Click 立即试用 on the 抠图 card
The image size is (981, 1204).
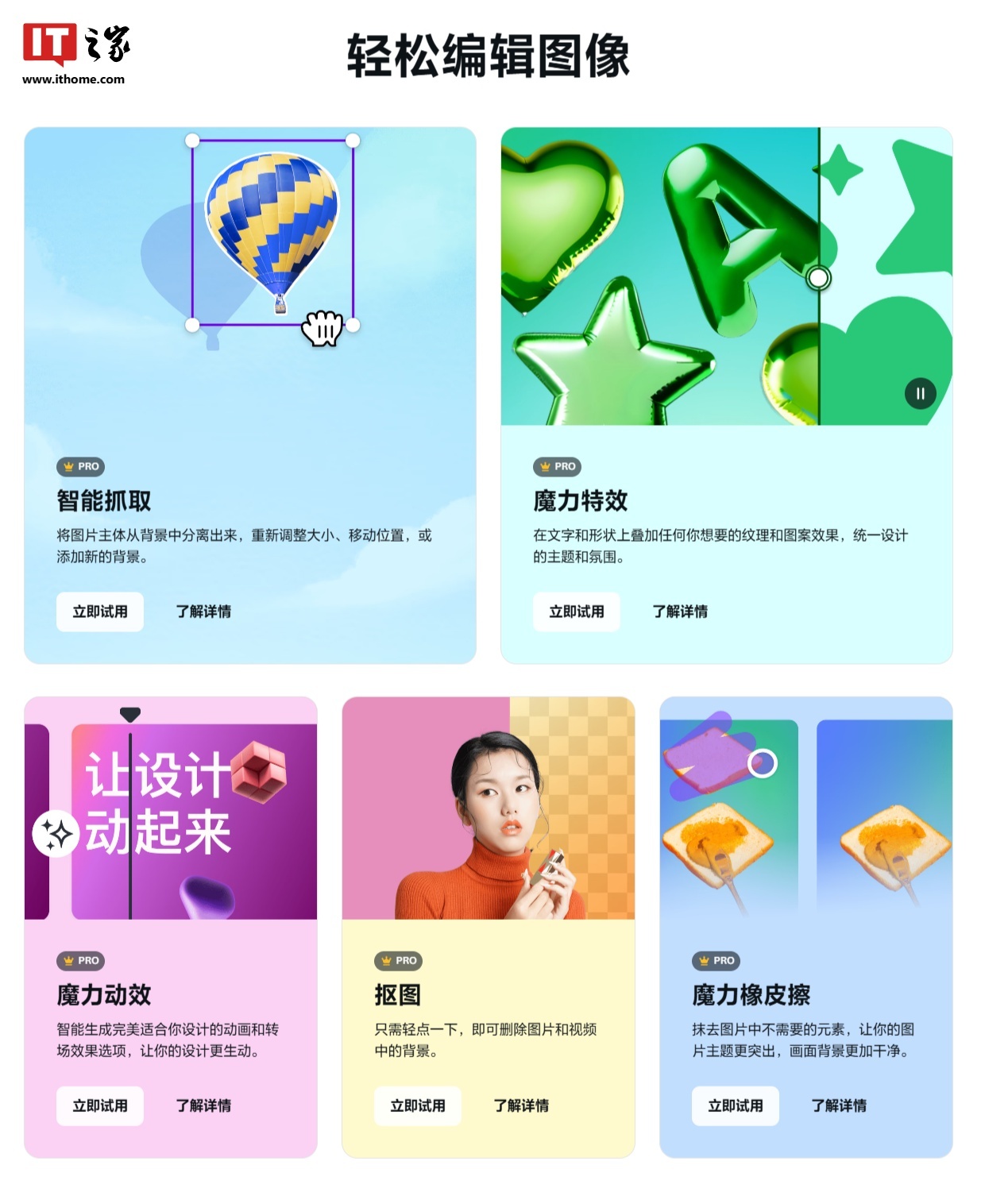tap(419, 1106)
